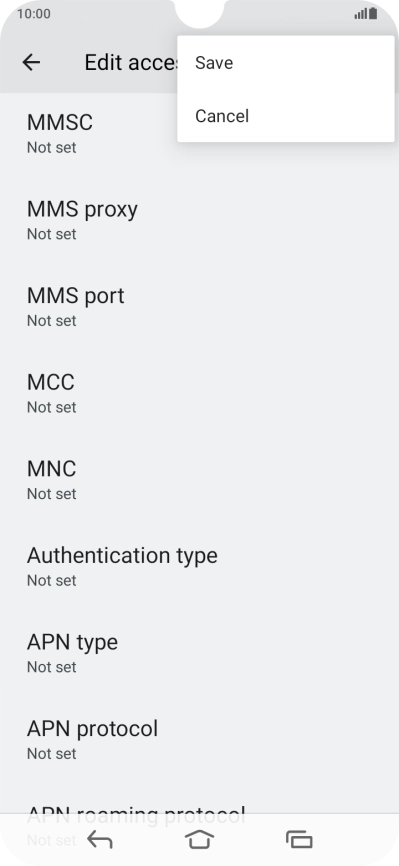
Task: Tap the system home button
Action: [x=199, y=840]
